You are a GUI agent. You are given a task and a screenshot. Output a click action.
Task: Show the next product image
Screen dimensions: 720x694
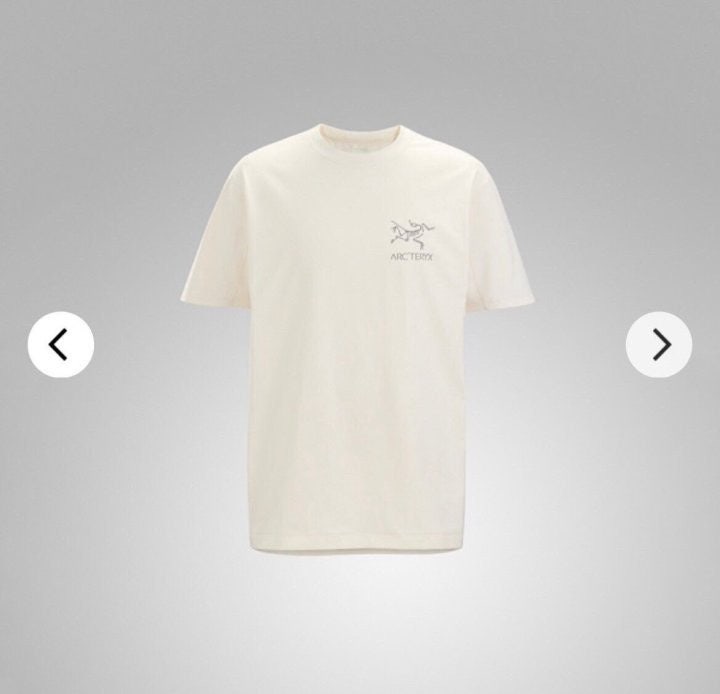[x=658, y=345]
